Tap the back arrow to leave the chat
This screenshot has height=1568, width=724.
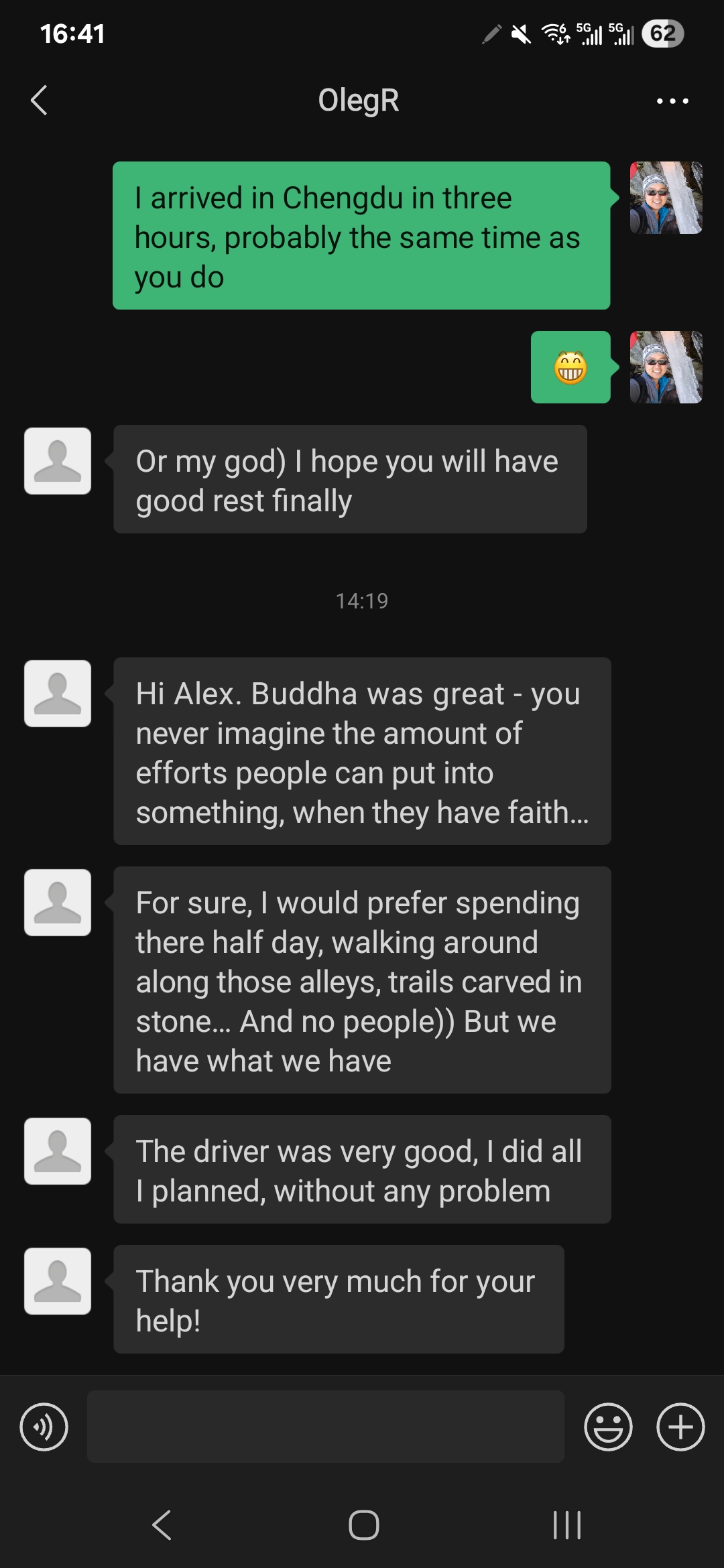click(x=38, y=101)
